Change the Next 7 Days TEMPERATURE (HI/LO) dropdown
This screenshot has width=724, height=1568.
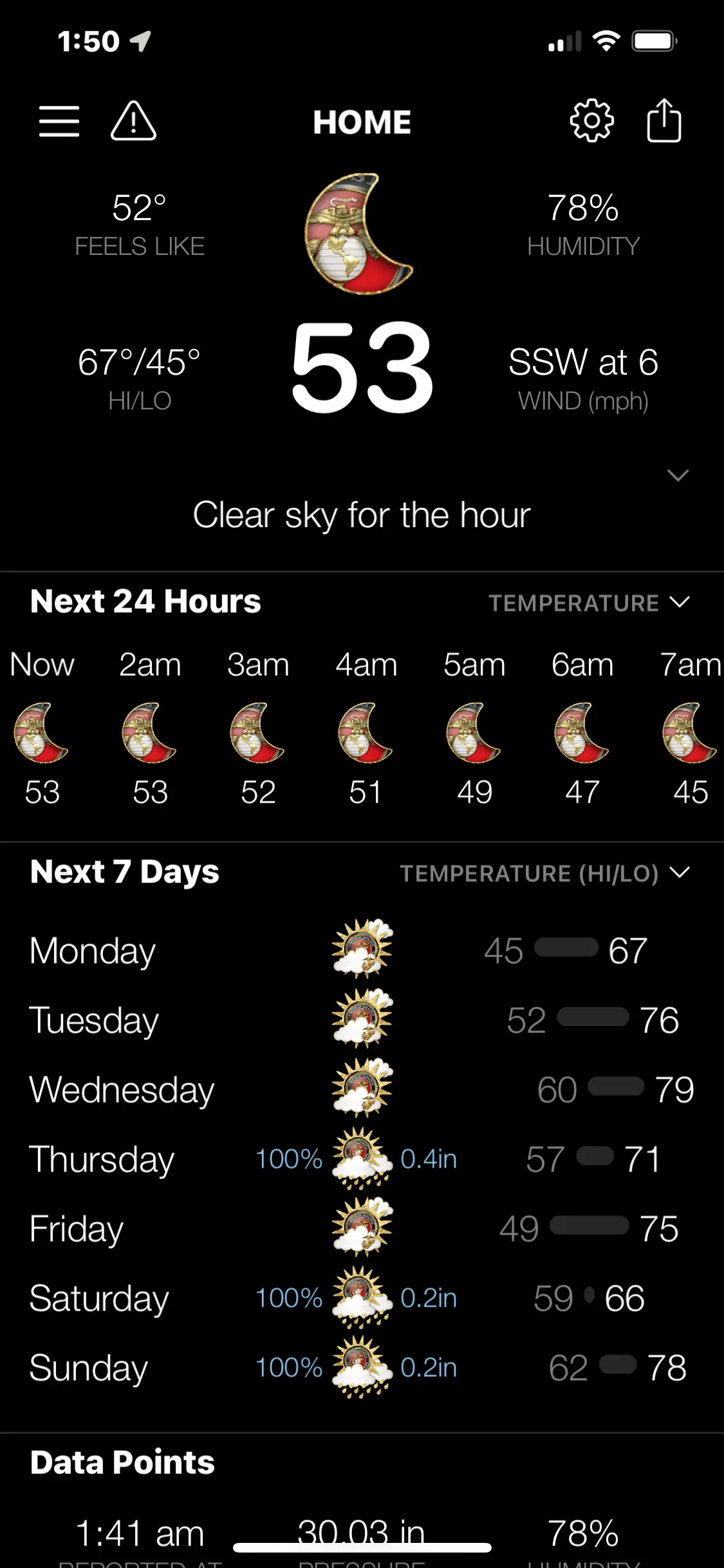pos(544,873)
